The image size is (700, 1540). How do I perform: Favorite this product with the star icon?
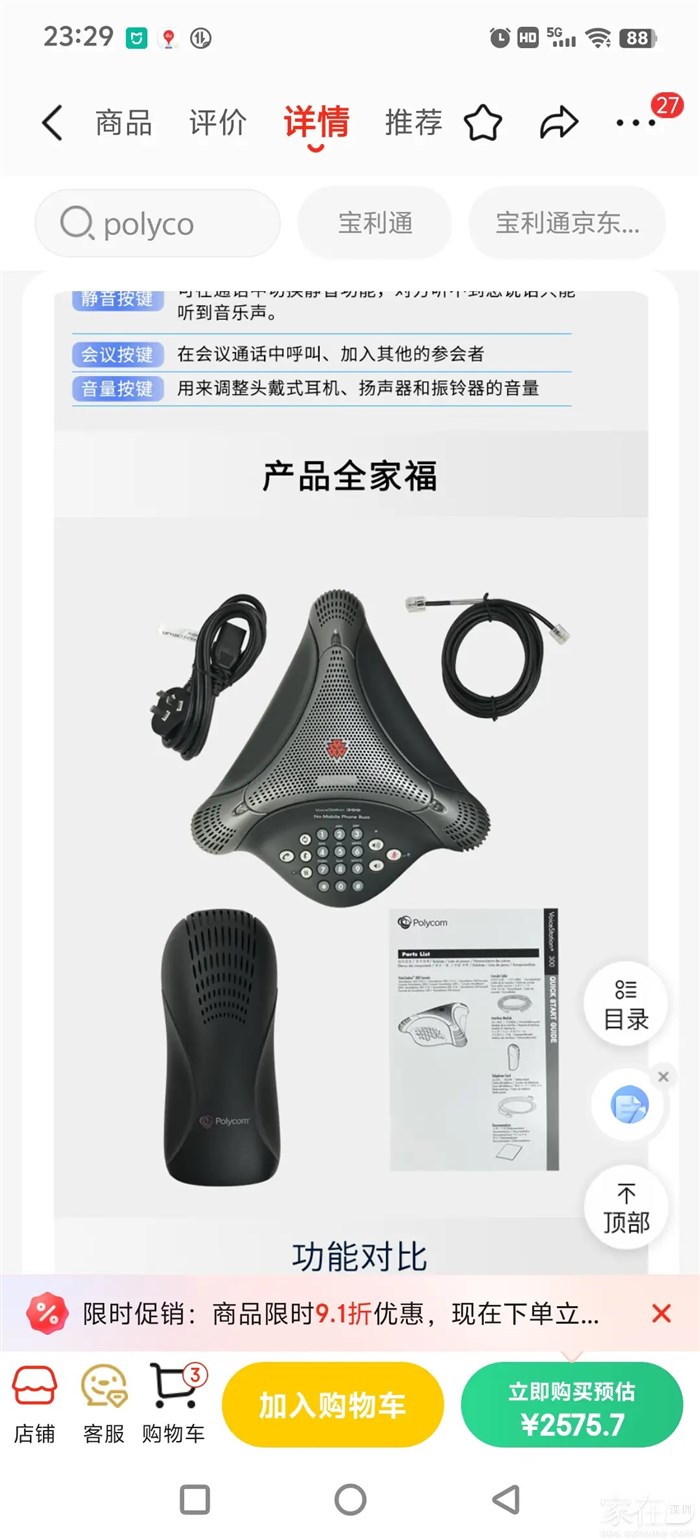[x=483, y=123]
